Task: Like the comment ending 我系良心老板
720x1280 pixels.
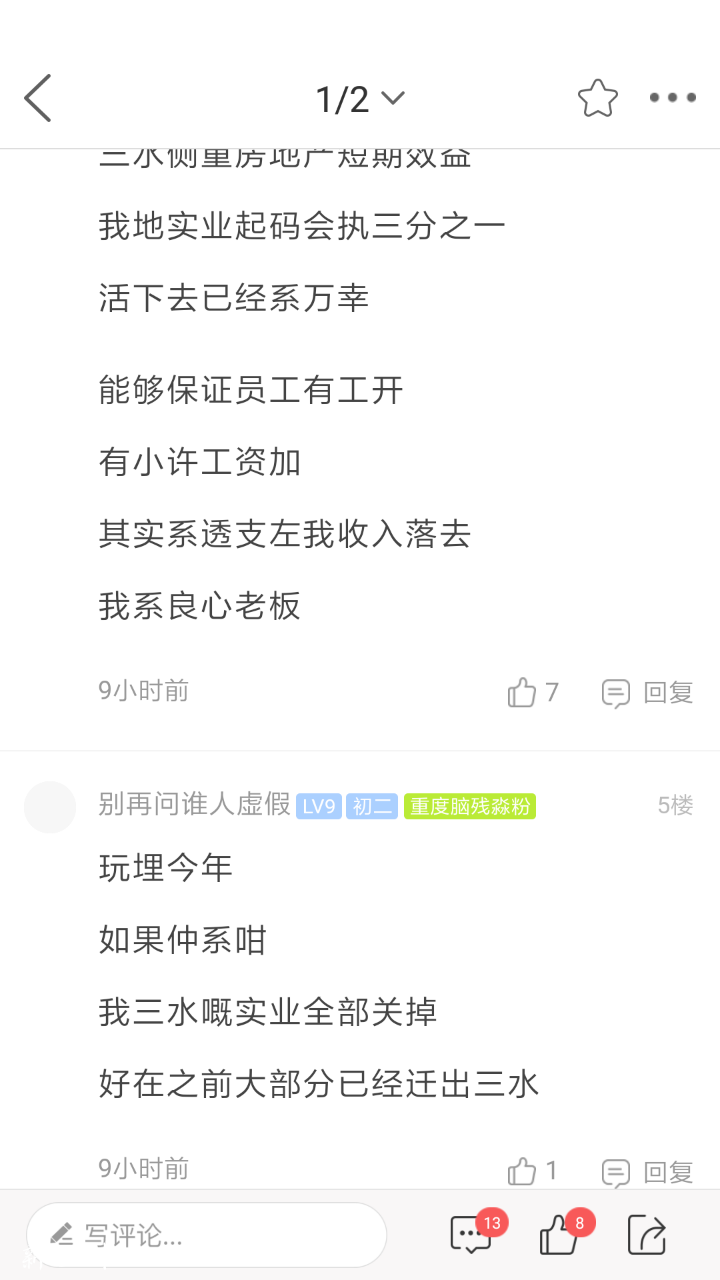Action: (x=532, y=692)
